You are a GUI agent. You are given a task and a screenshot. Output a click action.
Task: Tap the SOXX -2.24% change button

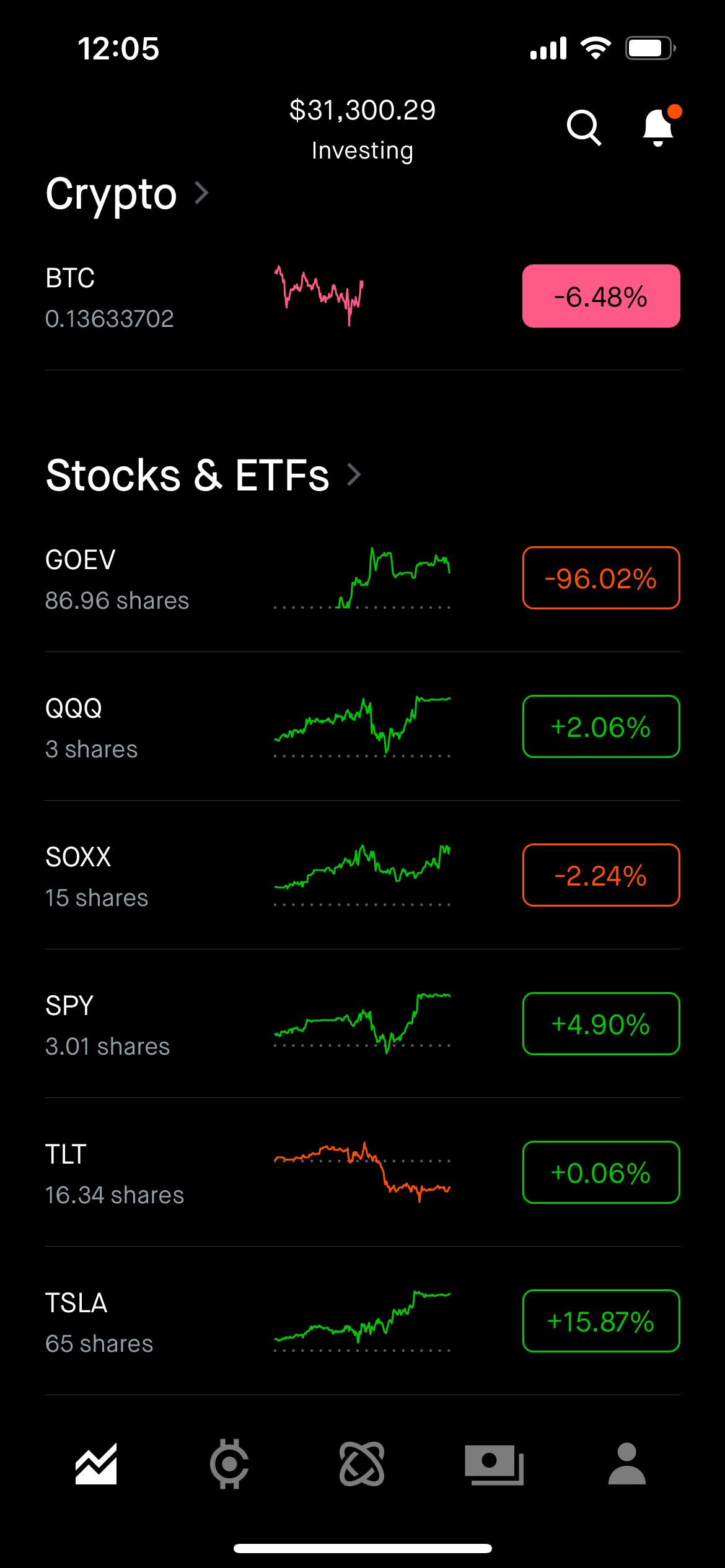click(x=601, y=875)
